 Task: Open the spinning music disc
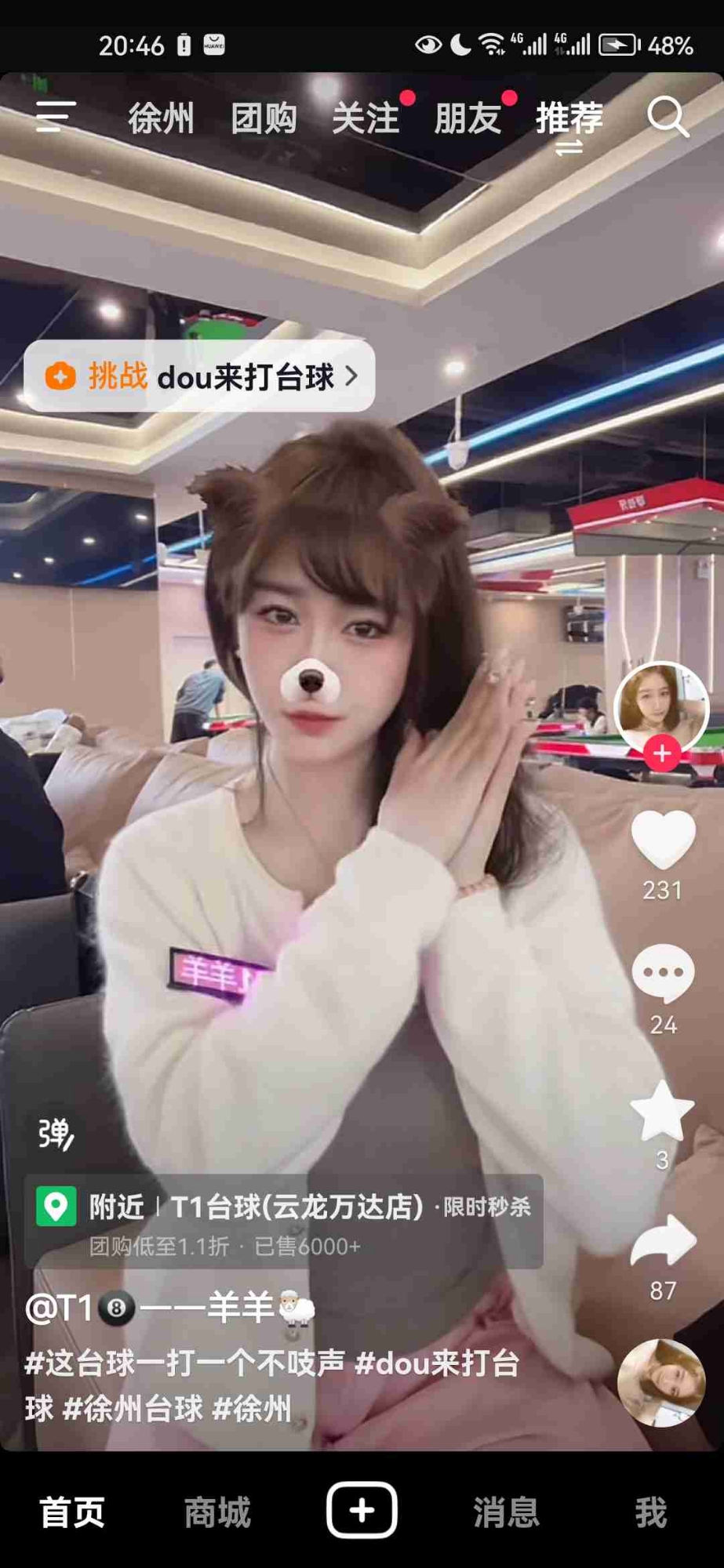[661, 1382]
